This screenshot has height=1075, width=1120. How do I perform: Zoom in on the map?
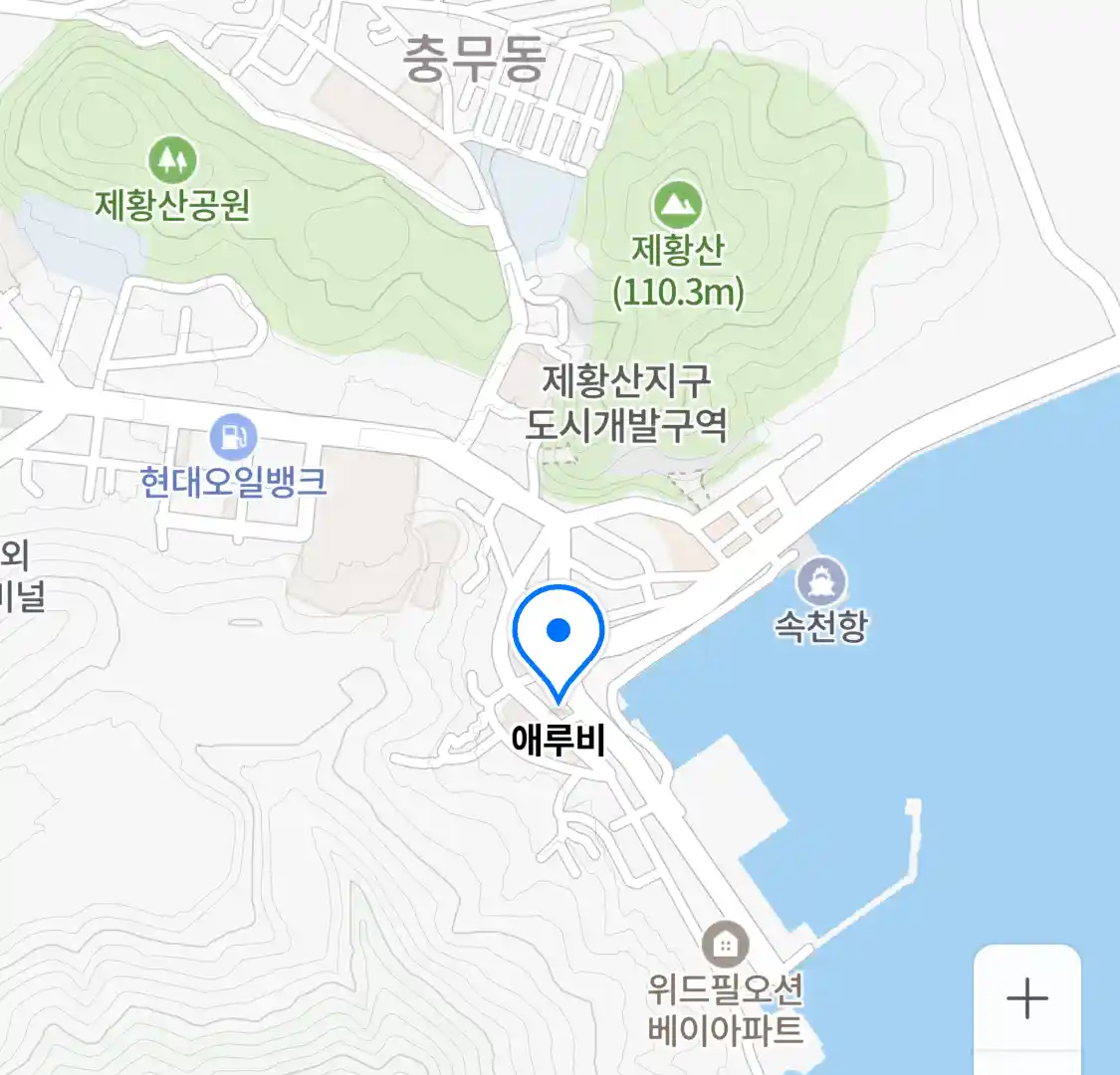pyautogui.click(x=1026, y=997)
